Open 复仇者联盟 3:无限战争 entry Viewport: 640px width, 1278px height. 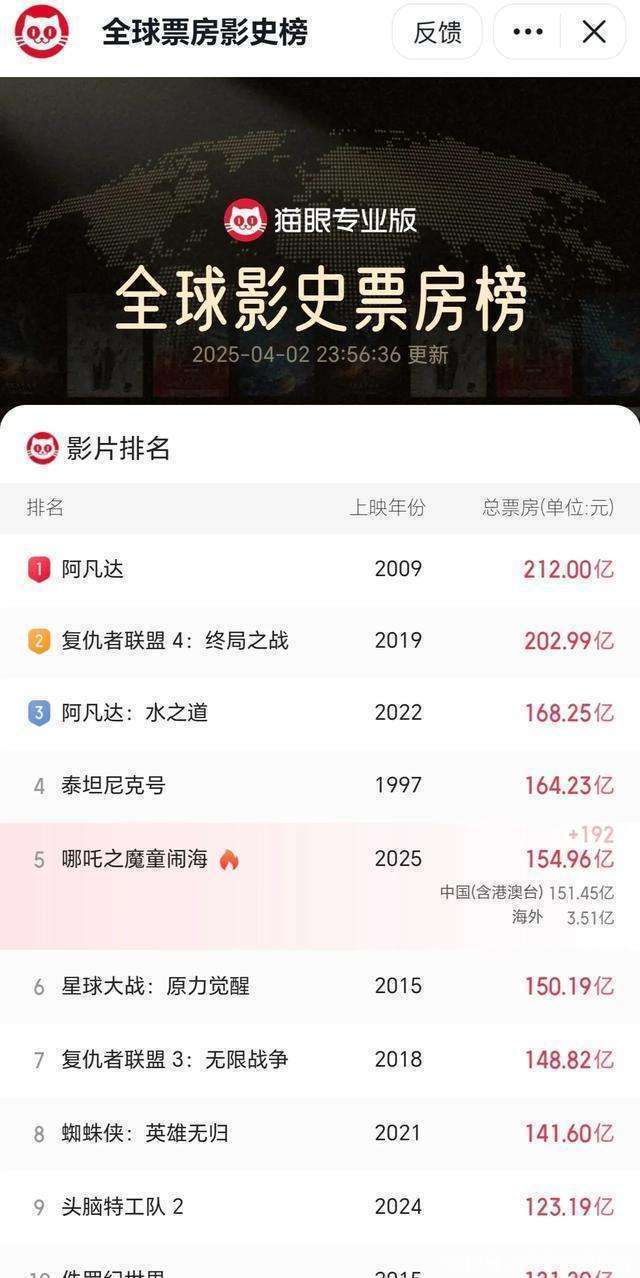coord(320,1059)
